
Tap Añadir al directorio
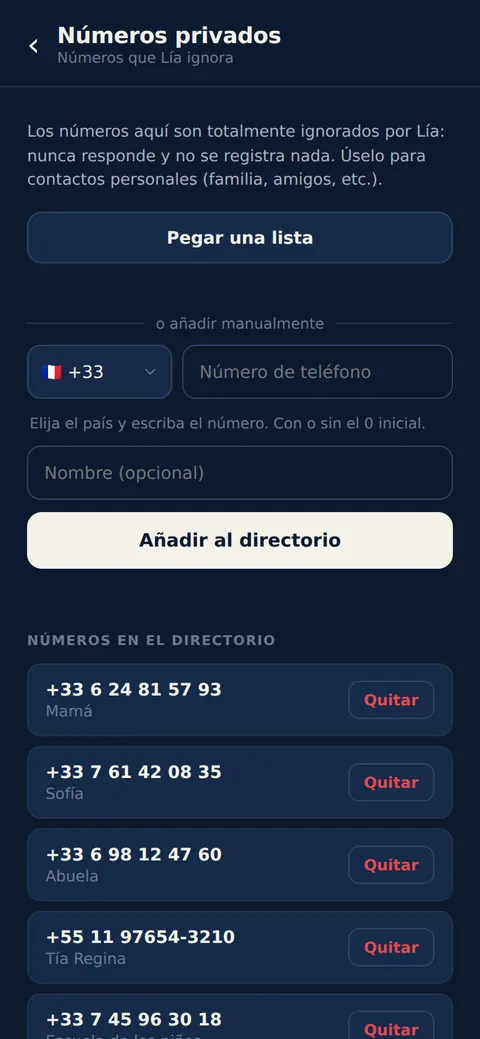[240, 540]
